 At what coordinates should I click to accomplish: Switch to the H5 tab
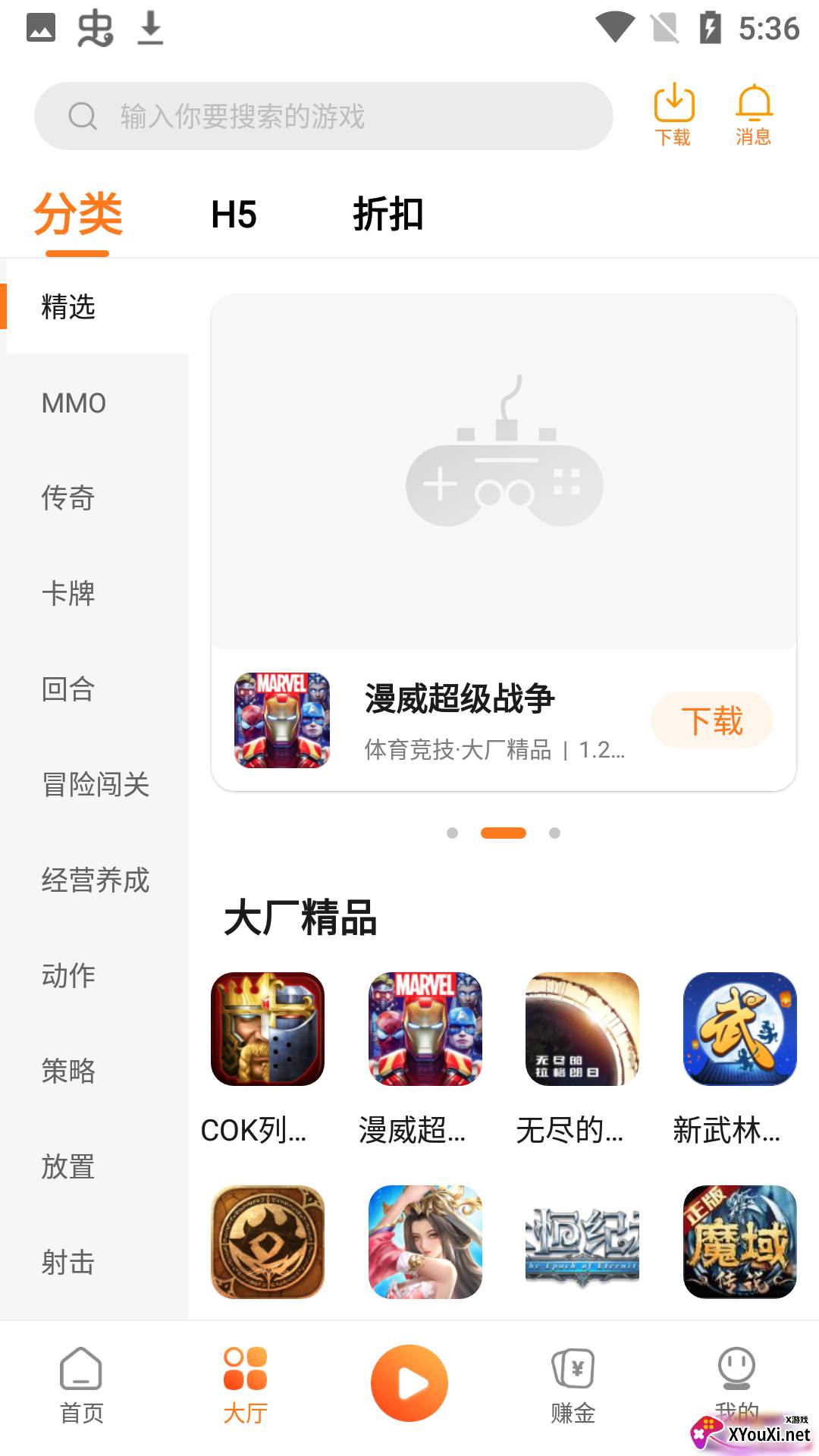point(234,215)
